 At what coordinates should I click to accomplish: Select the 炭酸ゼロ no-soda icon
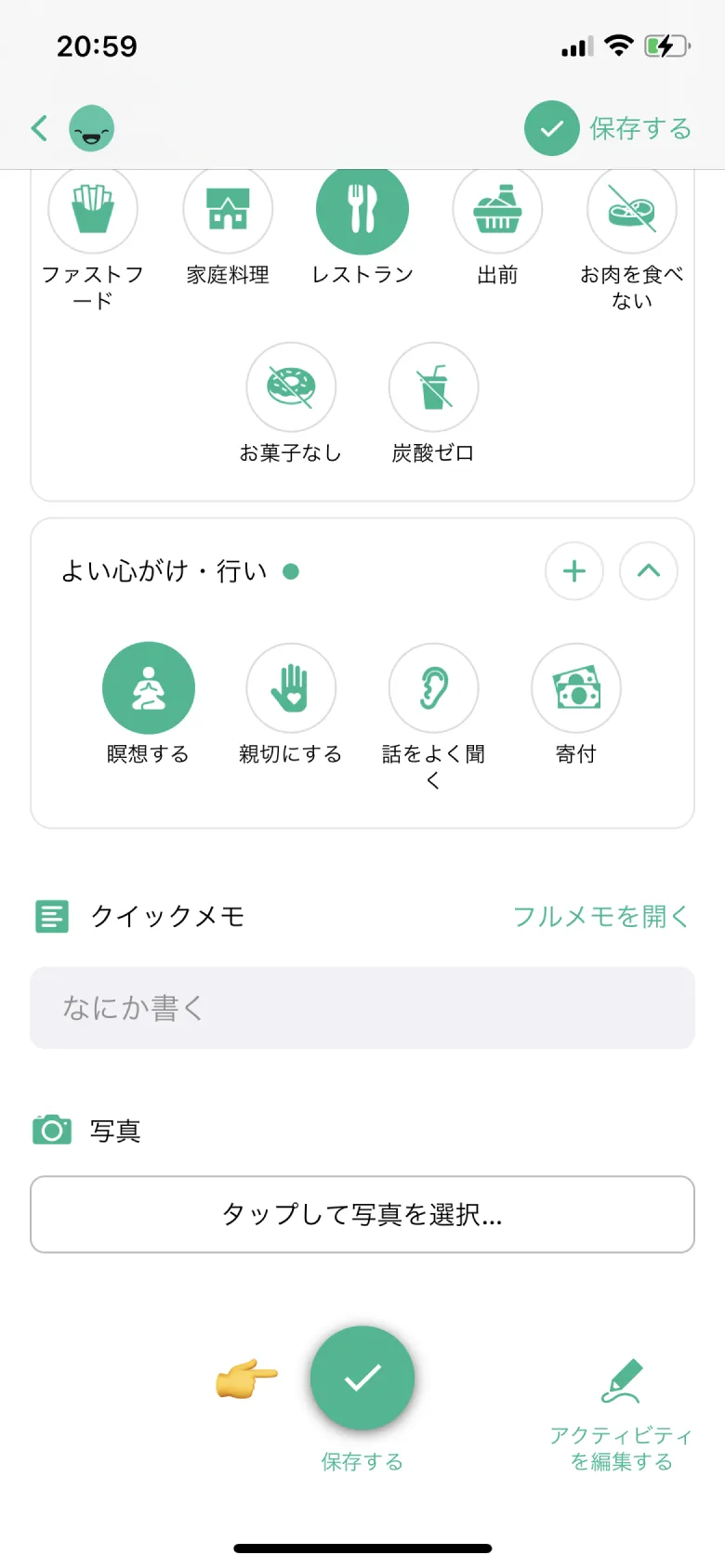(x=433, y=385)
